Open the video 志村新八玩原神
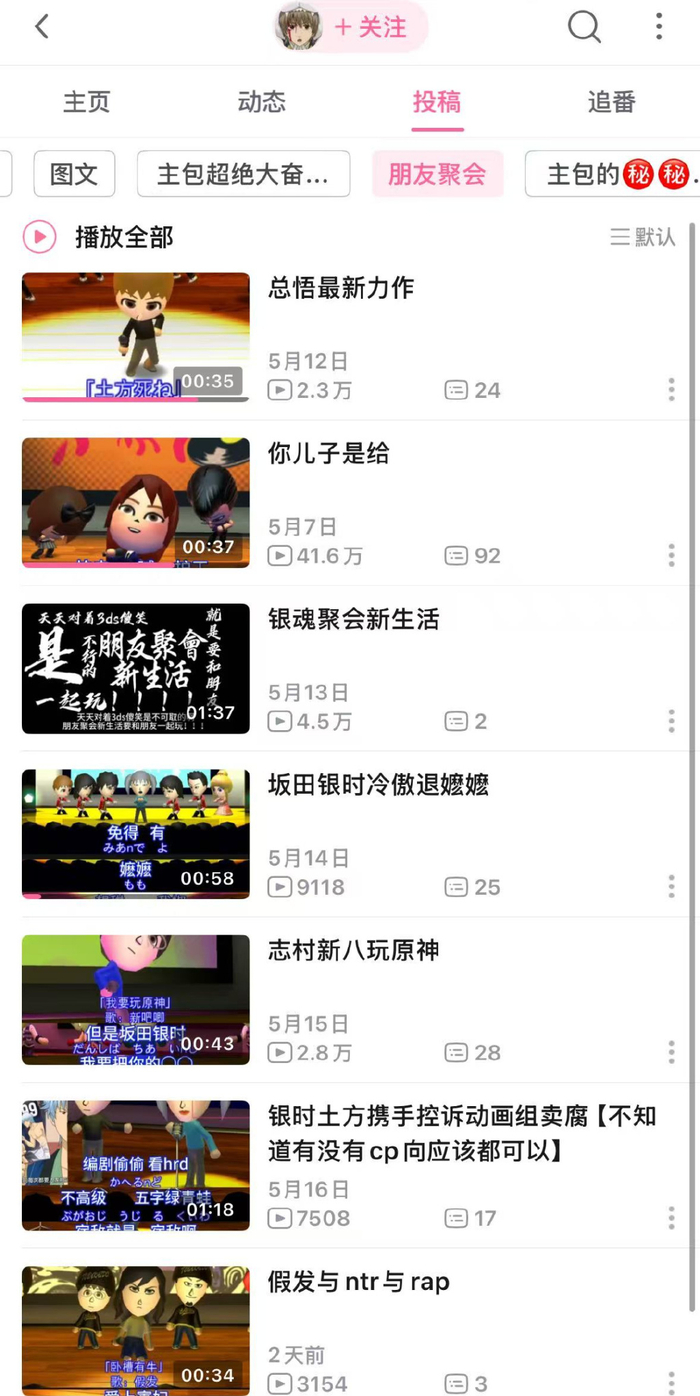700x1396 pixels. 354,951
